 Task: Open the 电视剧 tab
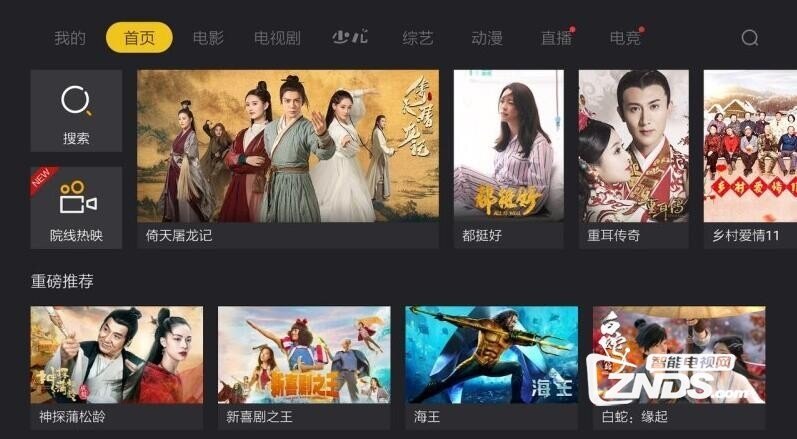tap(277, 39)
